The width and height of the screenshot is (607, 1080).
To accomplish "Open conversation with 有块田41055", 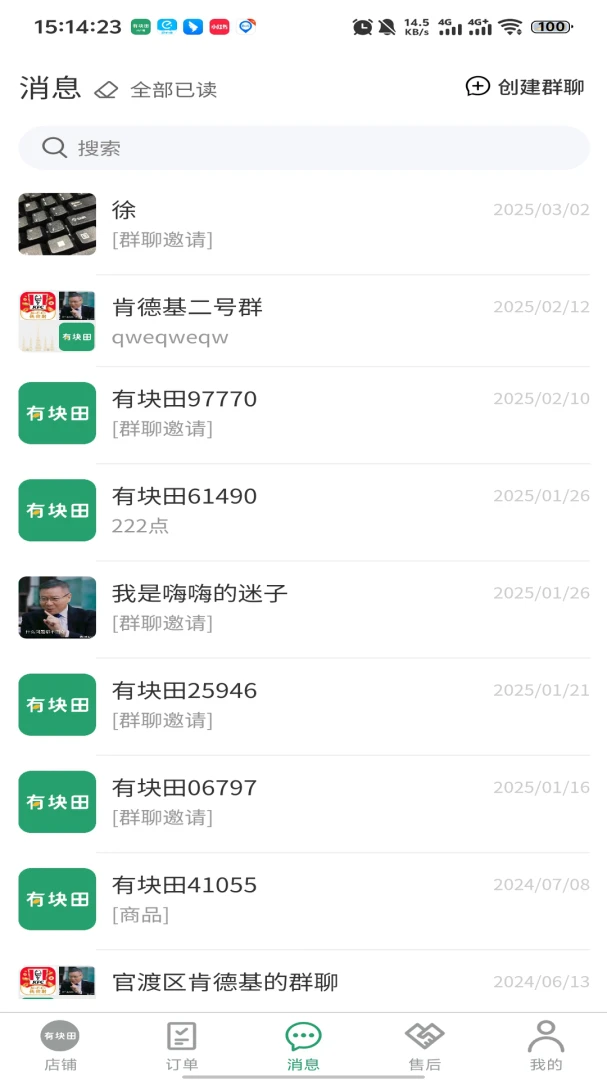I will (x=304, y=899).
